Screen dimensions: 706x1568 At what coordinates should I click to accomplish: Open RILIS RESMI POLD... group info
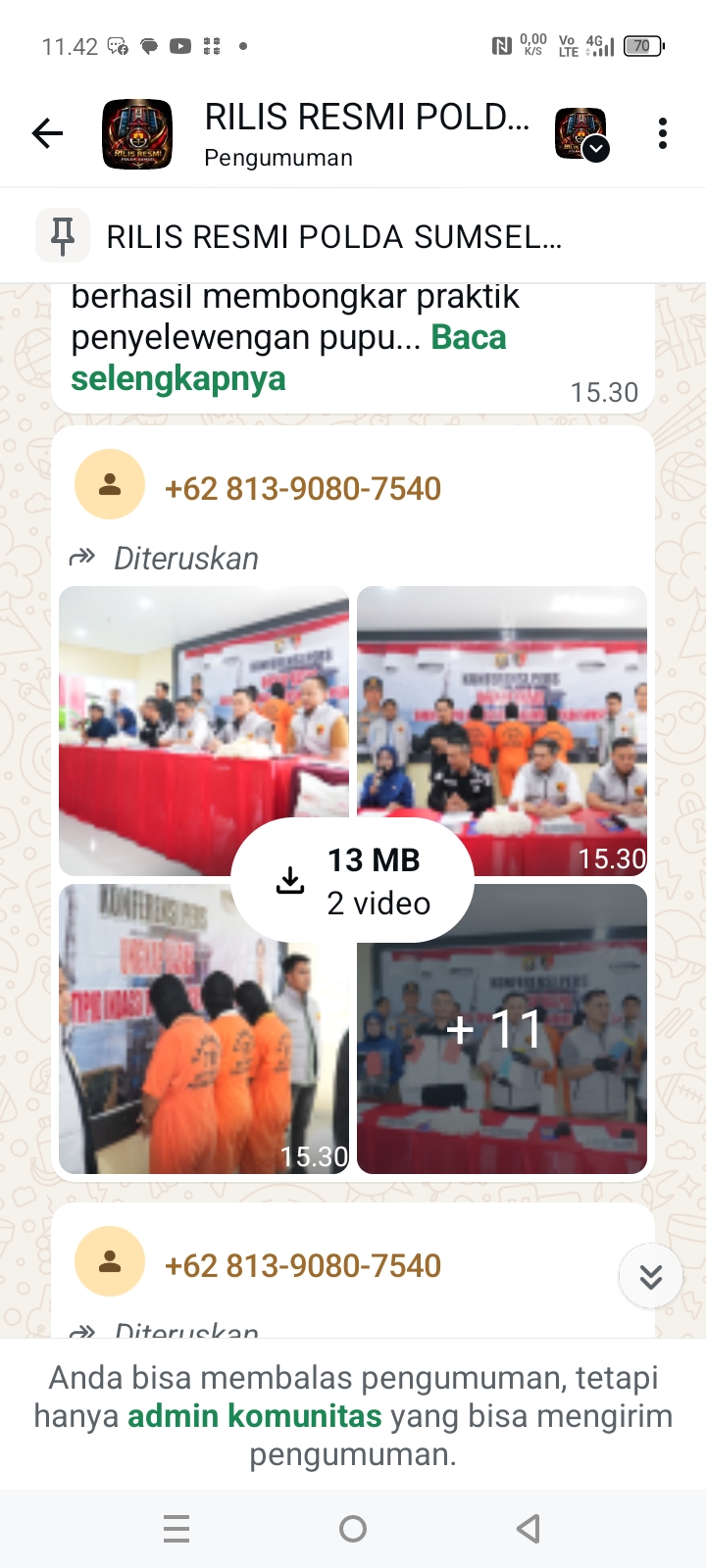point(365,133)
